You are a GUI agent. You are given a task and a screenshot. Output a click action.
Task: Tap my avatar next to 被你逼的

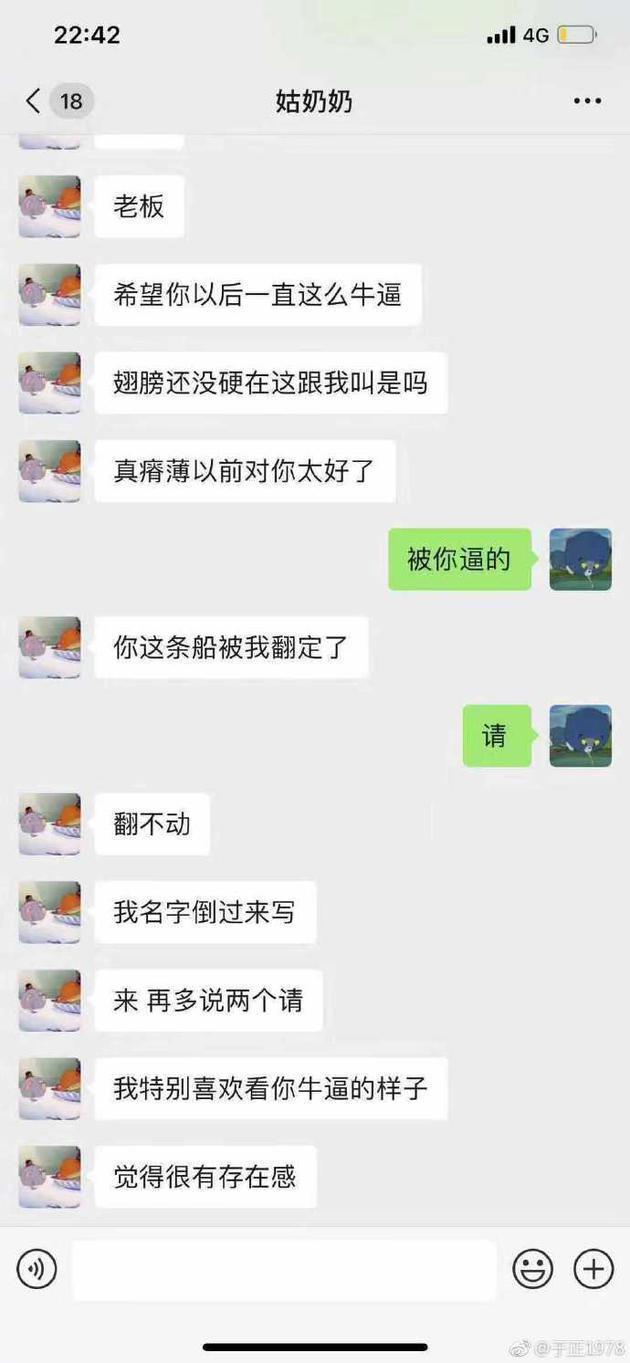(x=580, y=559)
